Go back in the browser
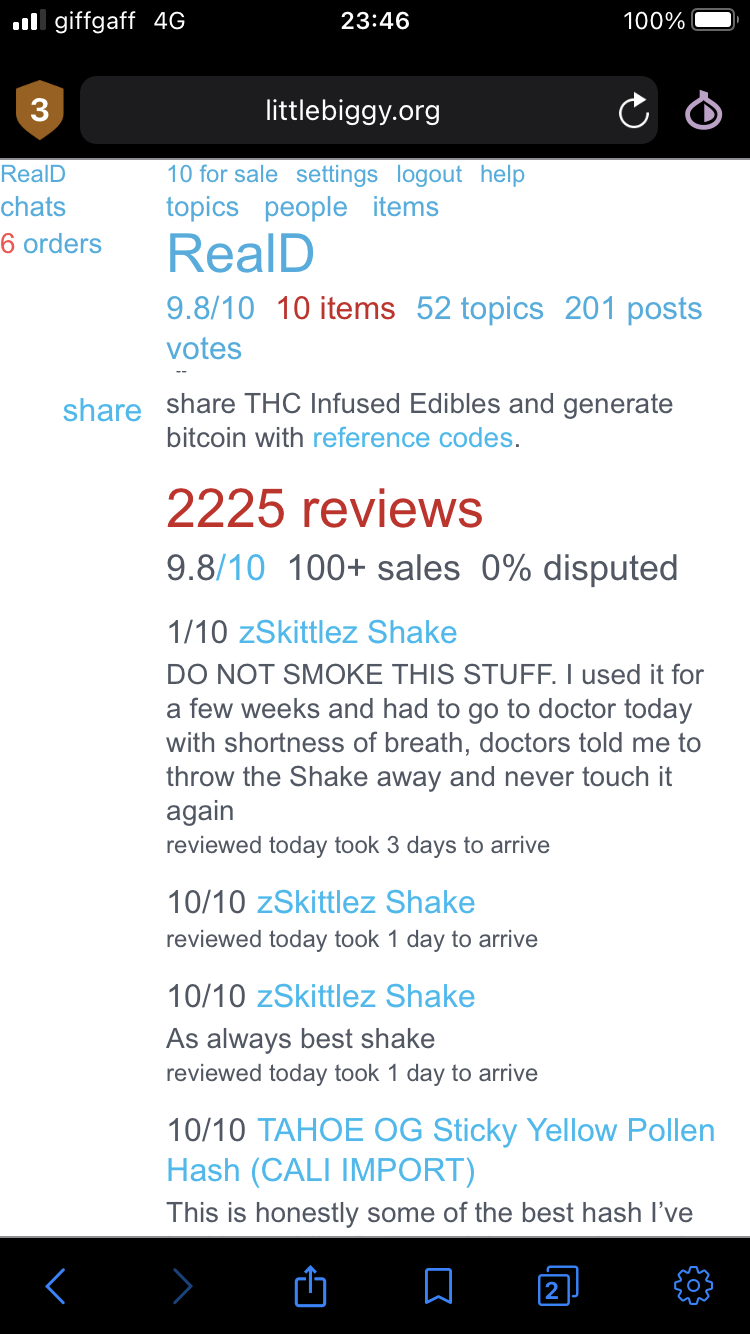Image resolution: width=750 pixels, height=1334 pixels. click(56, 1286)
